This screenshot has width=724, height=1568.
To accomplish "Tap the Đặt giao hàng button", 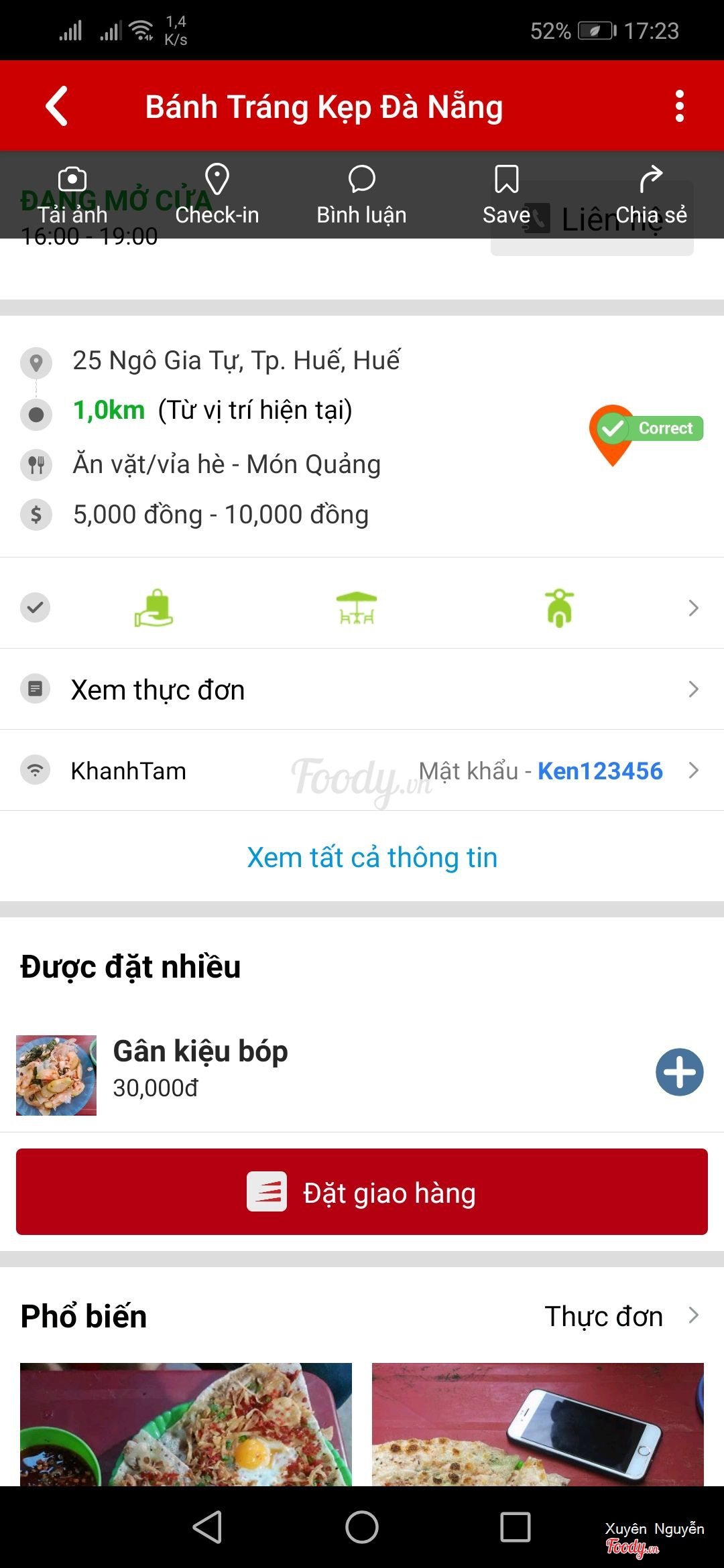I will 362,1192.
